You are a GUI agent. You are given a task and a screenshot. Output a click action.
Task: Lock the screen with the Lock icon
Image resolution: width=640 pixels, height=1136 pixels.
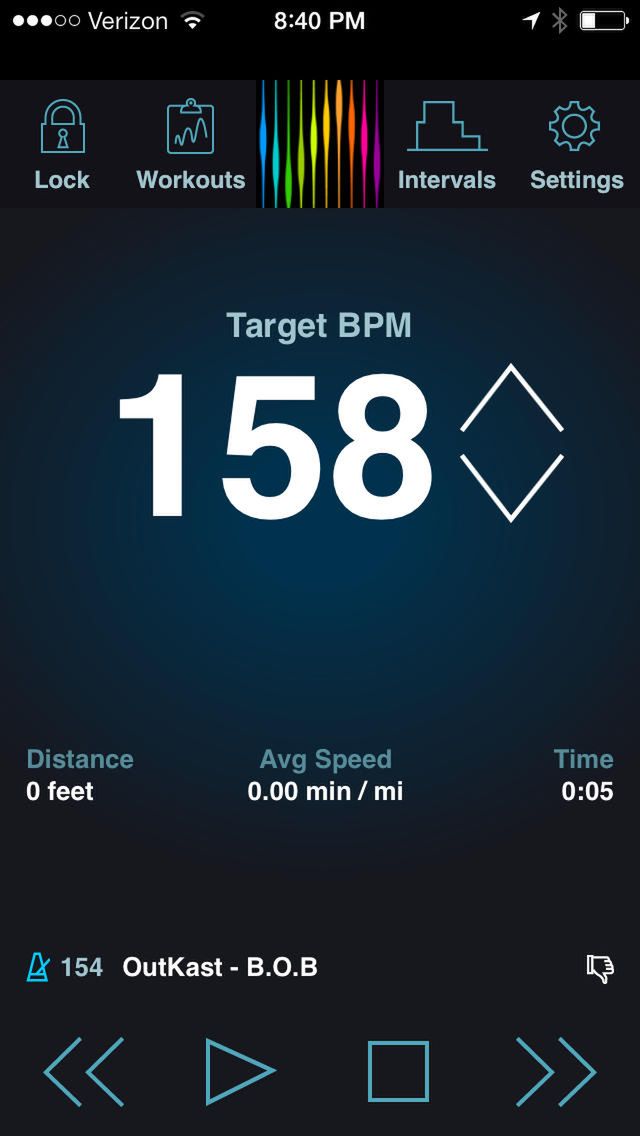(62, 144)
